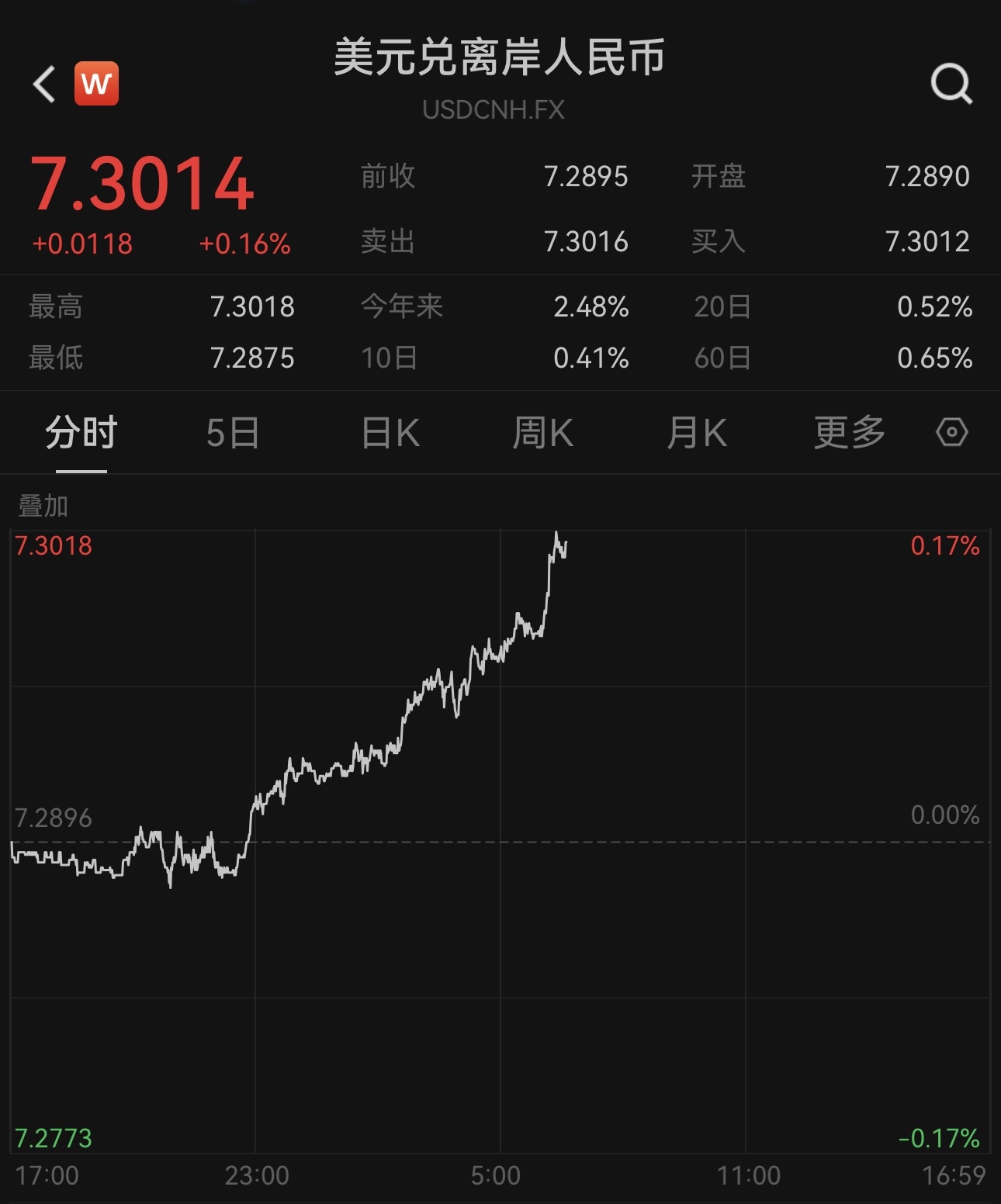Viewport: 1001px width, 1204px height.
Task: Expand the 更多 options menu
Action: pyautogui.click(x=848, y=433)
